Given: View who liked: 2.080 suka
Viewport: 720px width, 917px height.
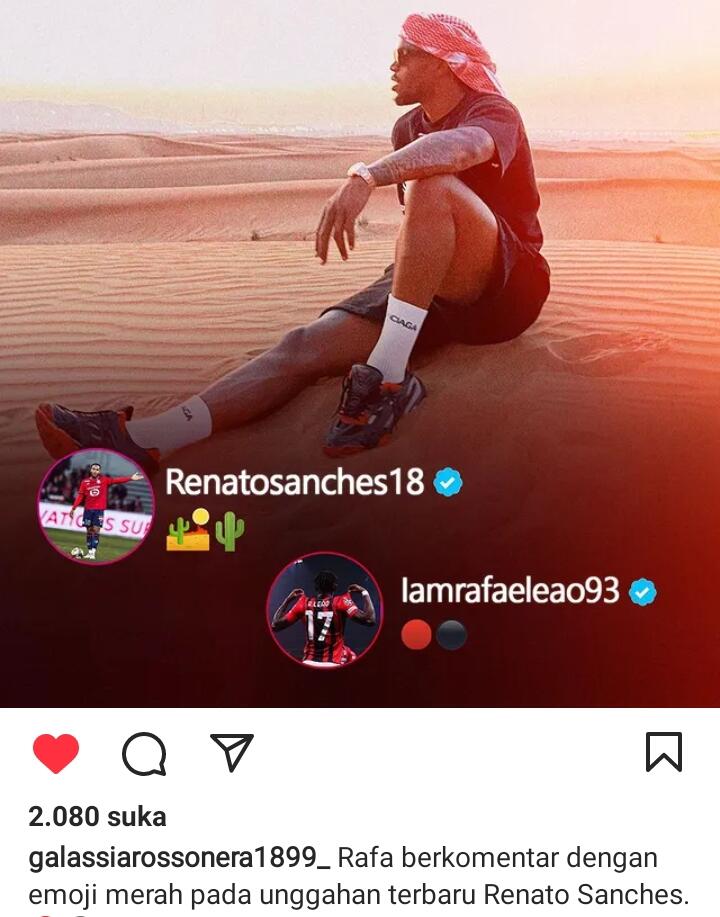Looking at the screenshot, I should [x=98, y=816].
